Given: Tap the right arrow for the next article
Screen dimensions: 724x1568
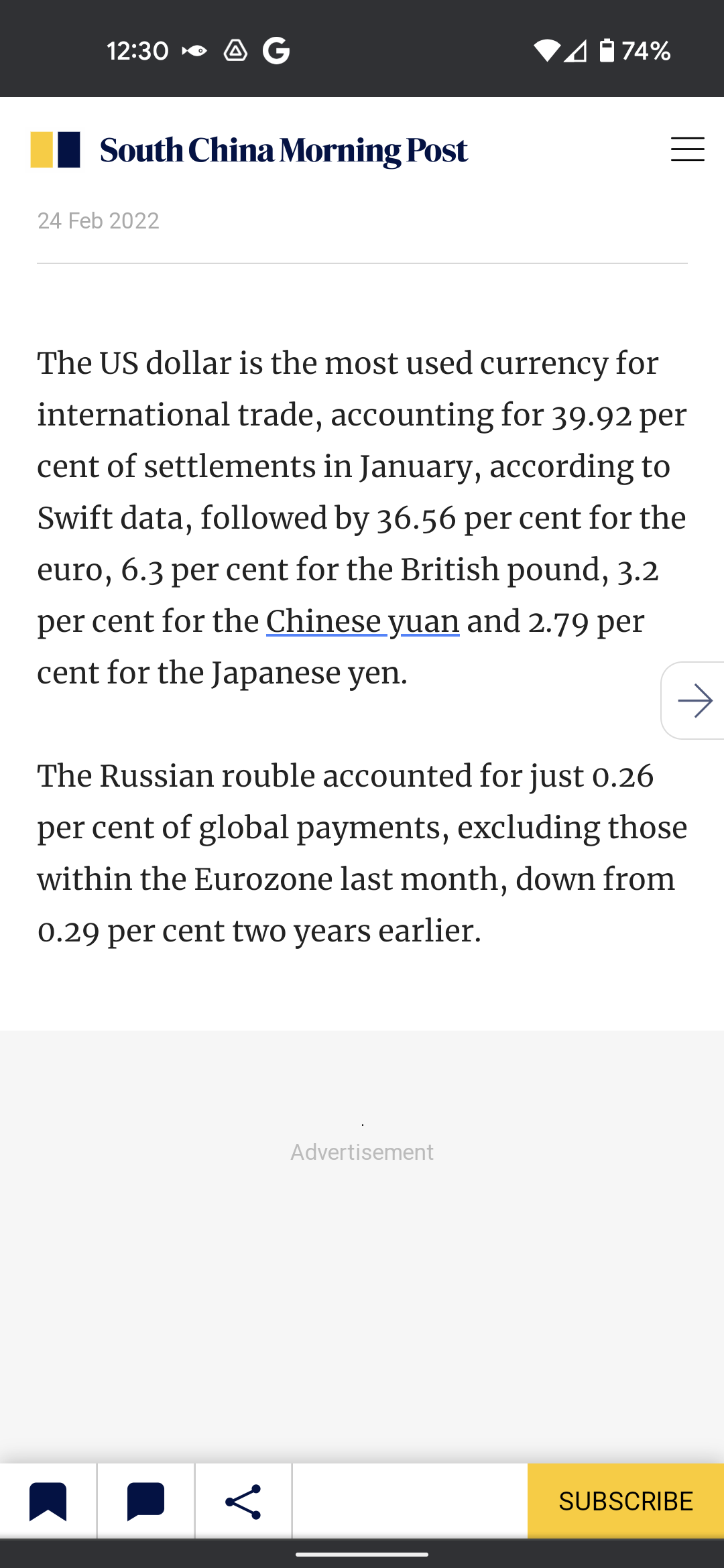Looking at the screenshot, I should [x=695, y=701].
